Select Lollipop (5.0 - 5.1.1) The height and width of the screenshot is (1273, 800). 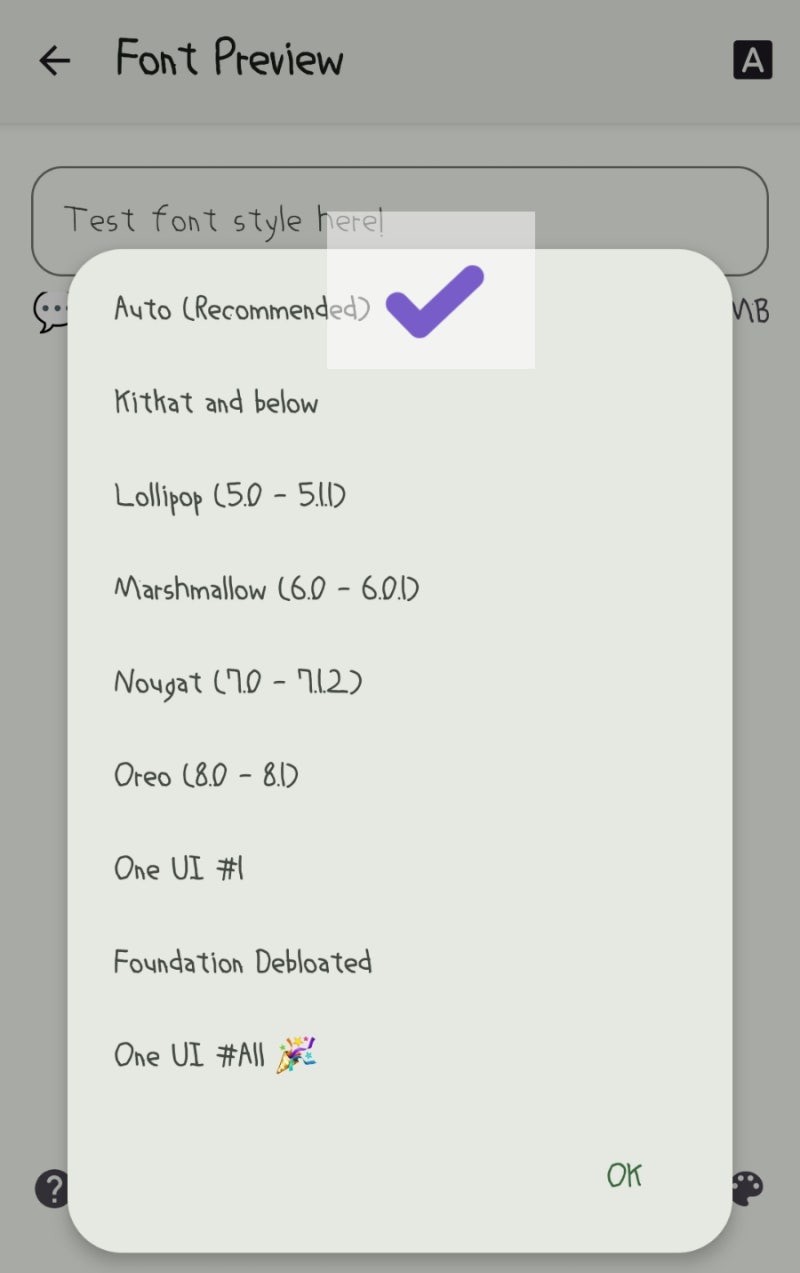pyautogui.click(x=230, y=496)
